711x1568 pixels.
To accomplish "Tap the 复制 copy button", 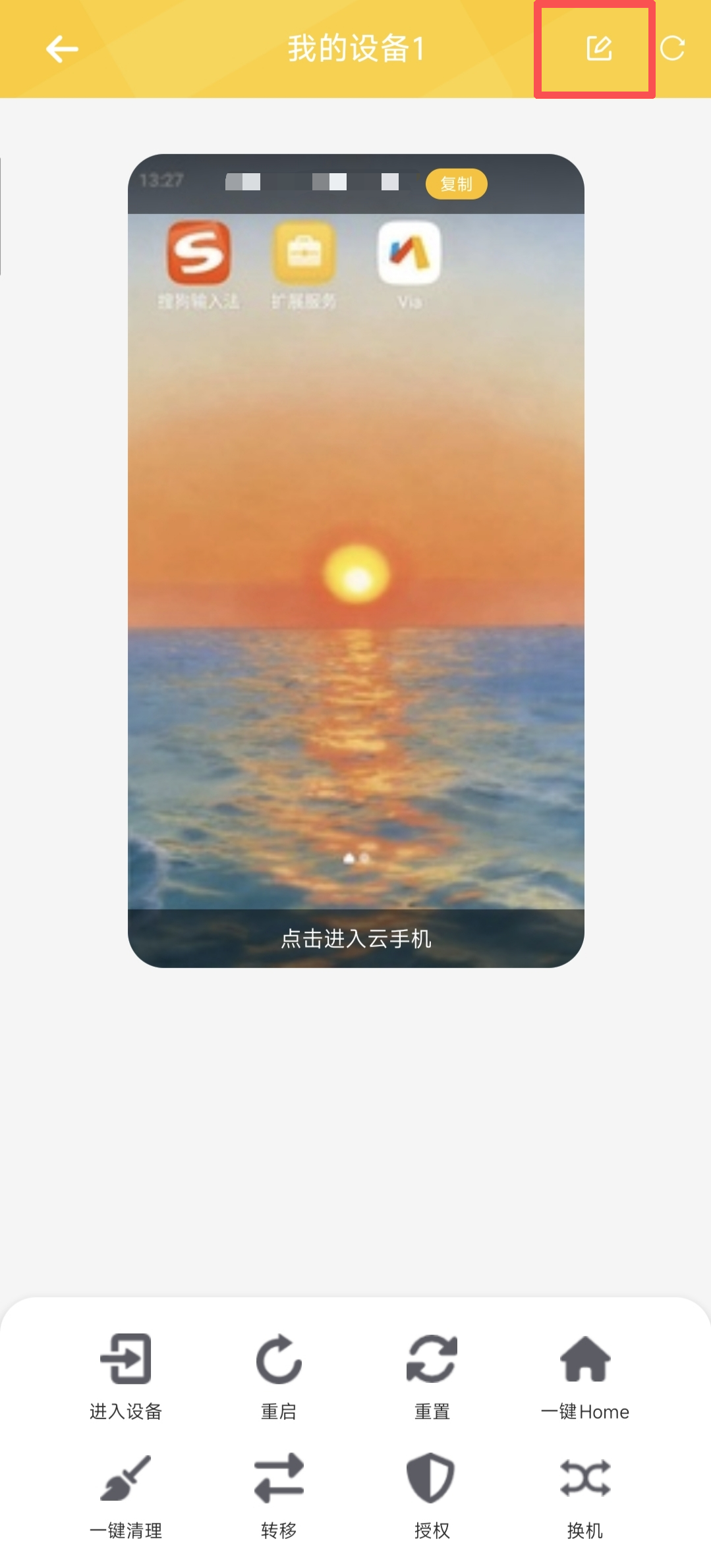I will (x=456, y=184).
